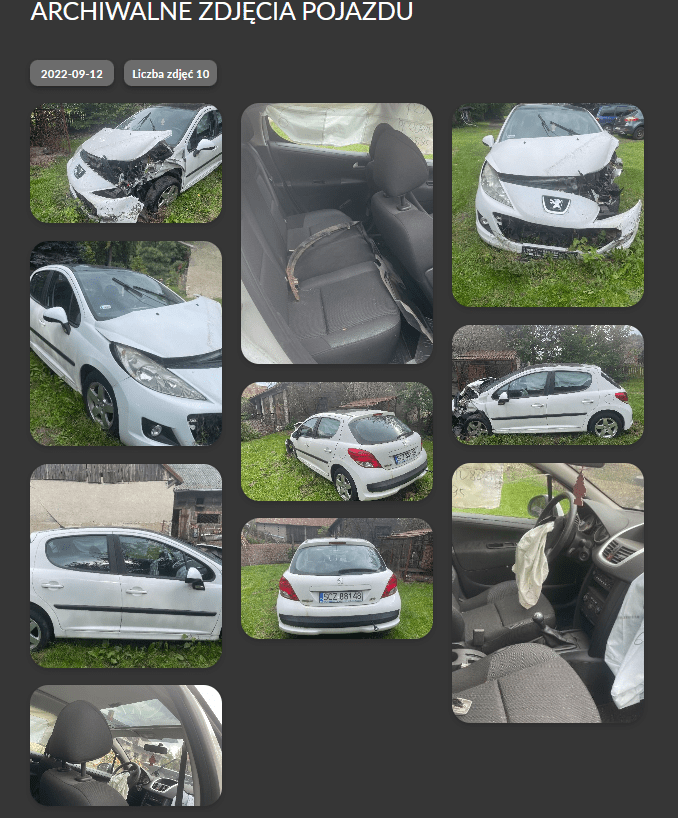The height and width of the screenshot is (818, 678).
Task: Enlarge the side doors photo near the barn
Action: coord(126,565)
